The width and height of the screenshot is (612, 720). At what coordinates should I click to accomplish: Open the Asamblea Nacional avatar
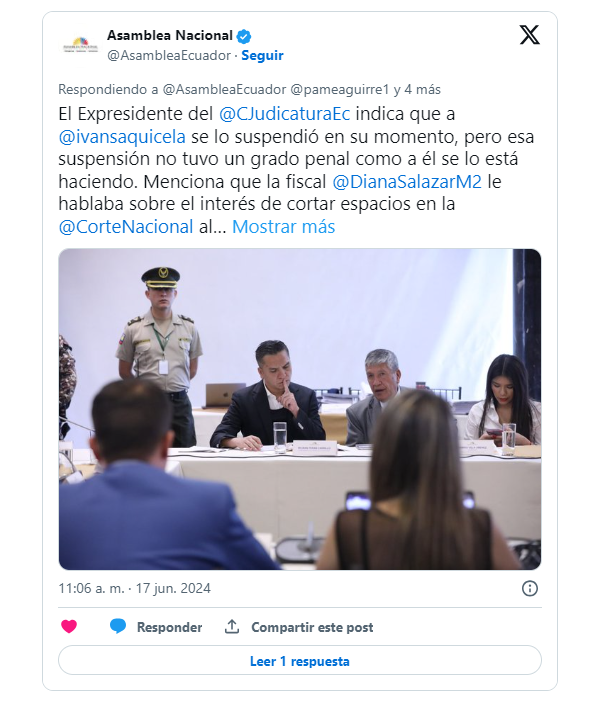(79, 45)
